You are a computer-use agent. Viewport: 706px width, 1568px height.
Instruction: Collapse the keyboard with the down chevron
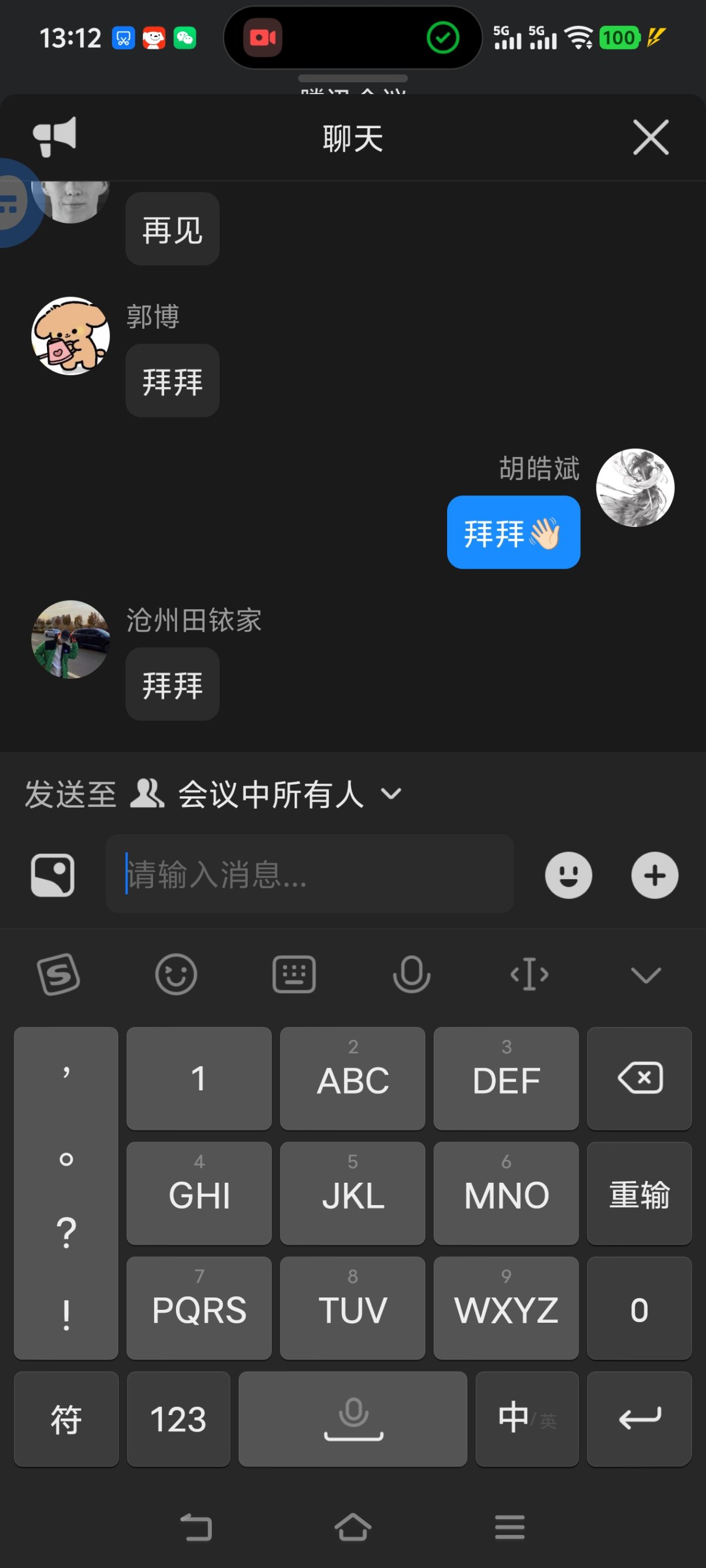click(645, 974)
